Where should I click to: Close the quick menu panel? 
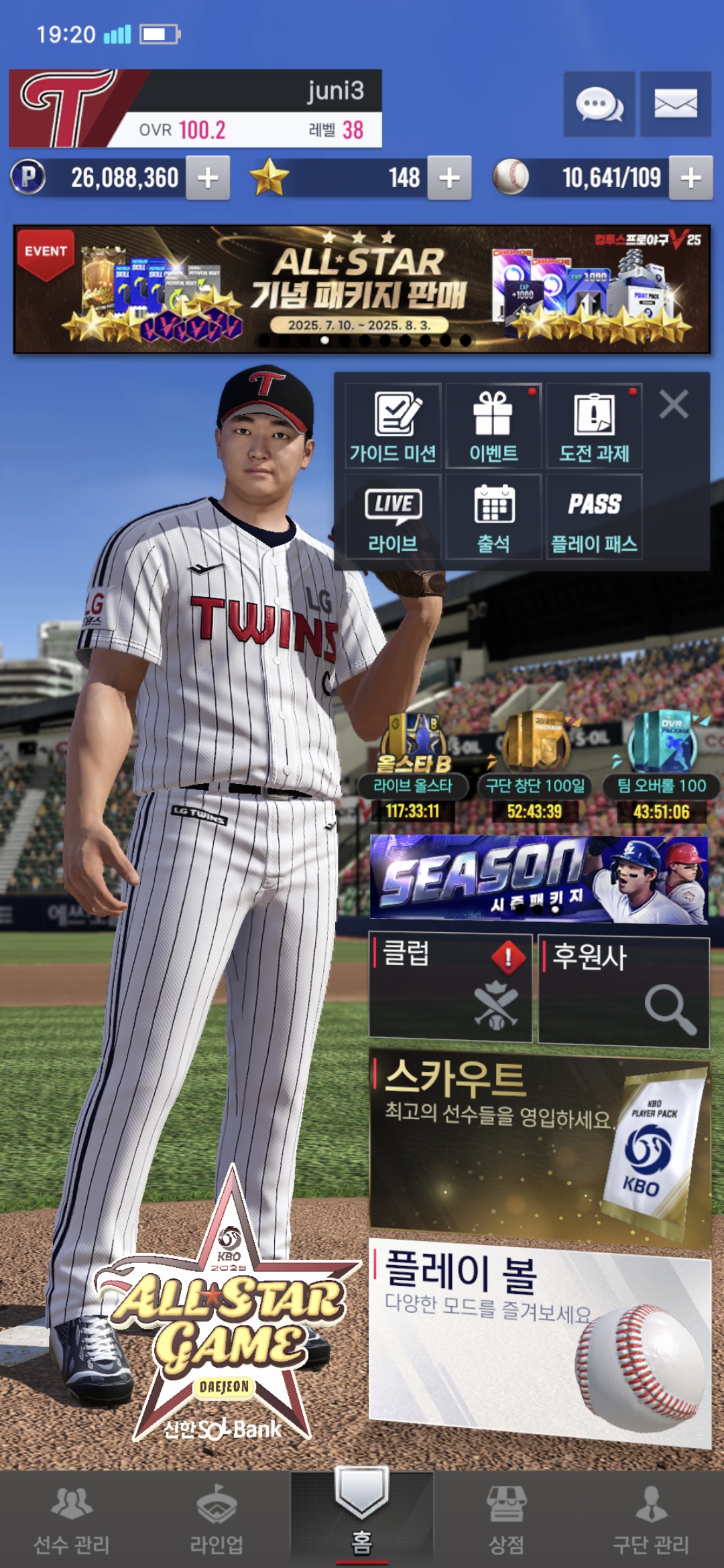click(x=674, y=405)
